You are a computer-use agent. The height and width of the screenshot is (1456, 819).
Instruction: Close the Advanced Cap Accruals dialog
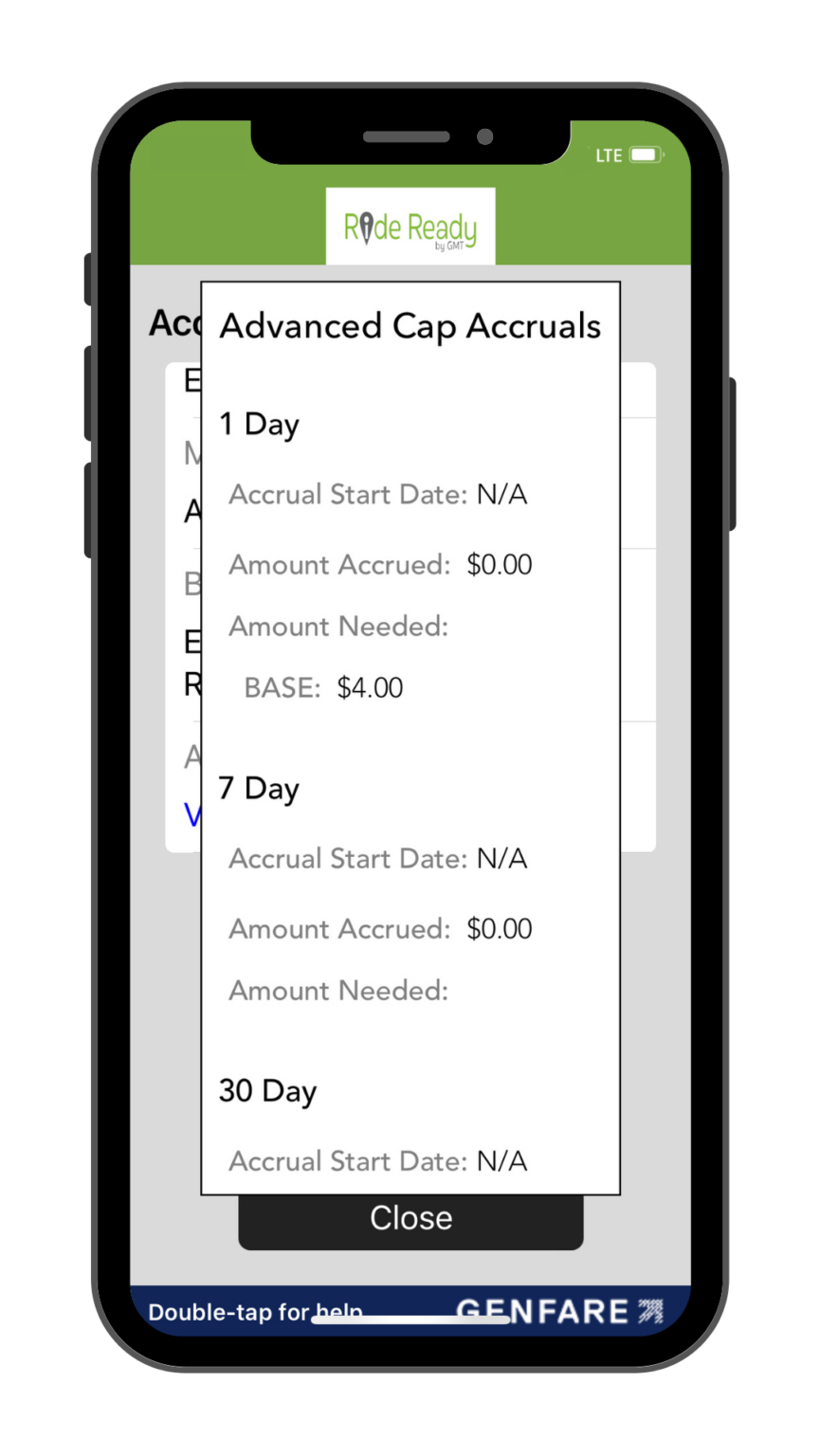[x=409, y=1218]
